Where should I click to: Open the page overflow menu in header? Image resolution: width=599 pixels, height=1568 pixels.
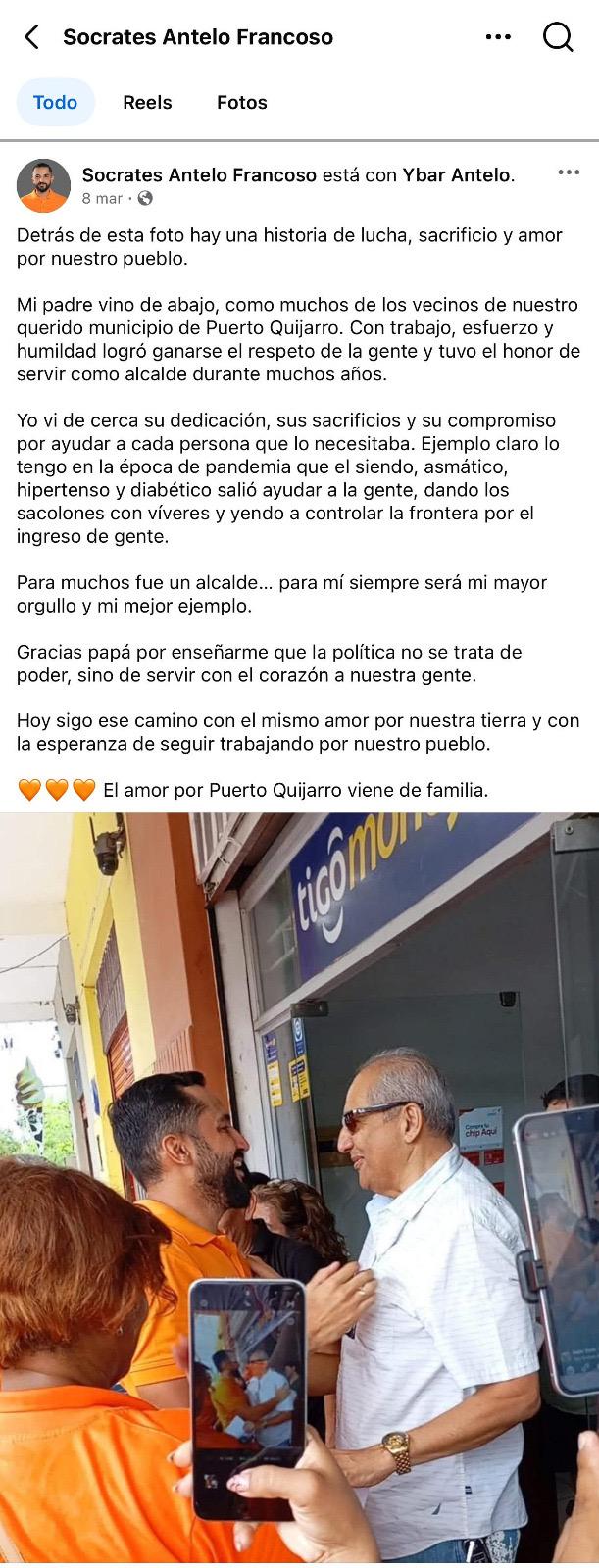[498, 37]
